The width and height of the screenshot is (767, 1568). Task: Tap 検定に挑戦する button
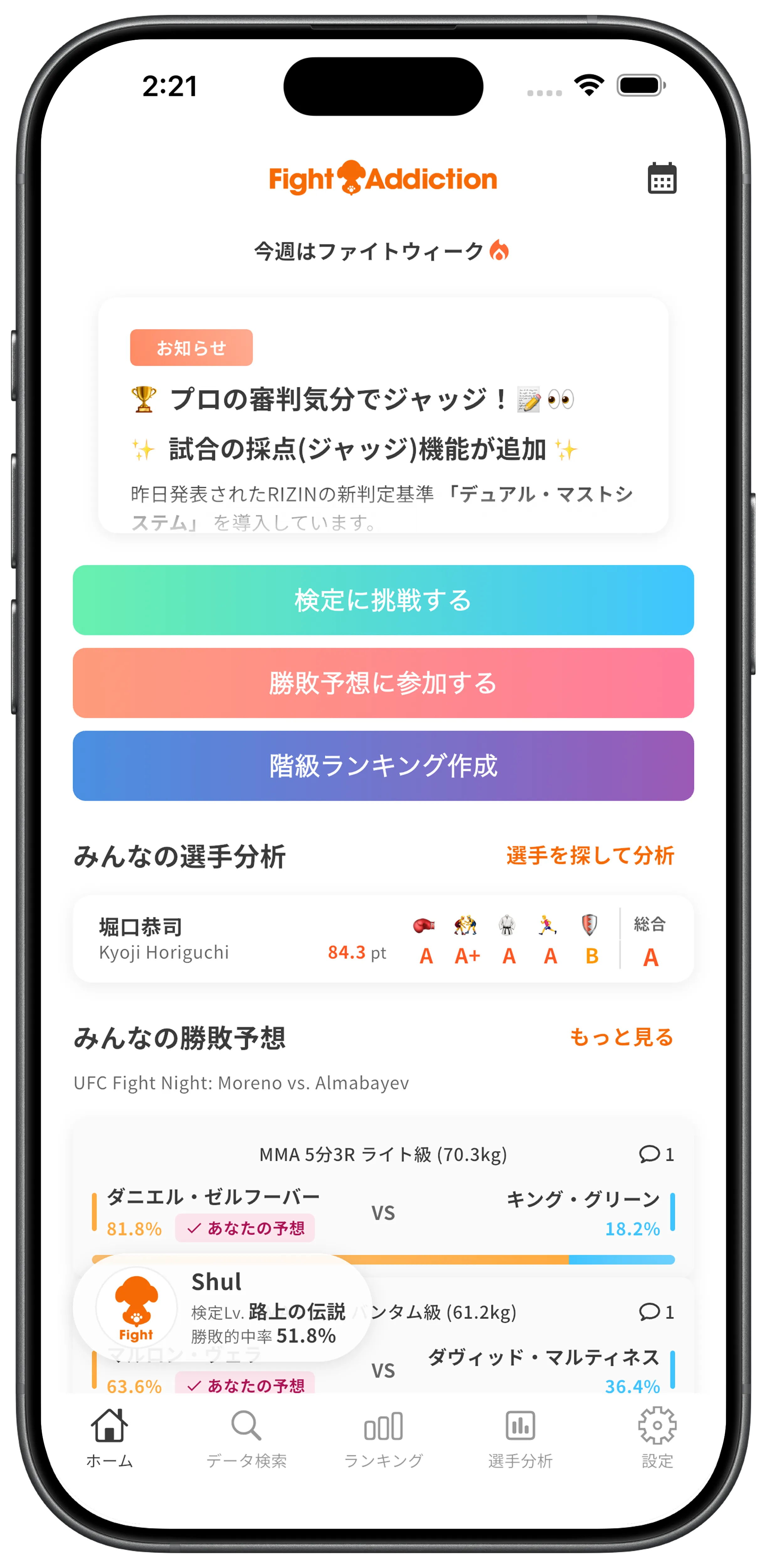coord(383,600)
